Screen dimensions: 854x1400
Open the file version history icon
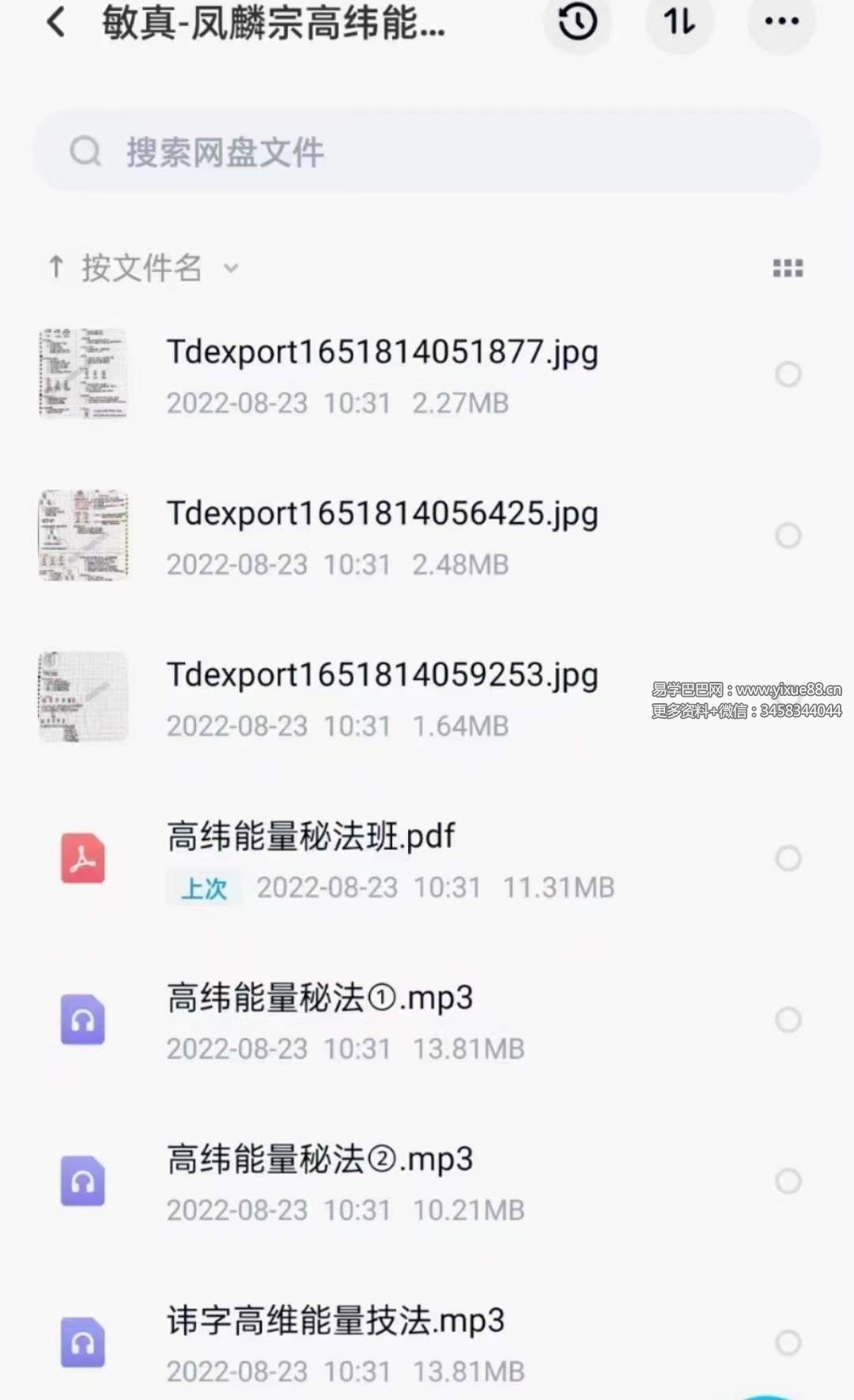tap(577, 24)
